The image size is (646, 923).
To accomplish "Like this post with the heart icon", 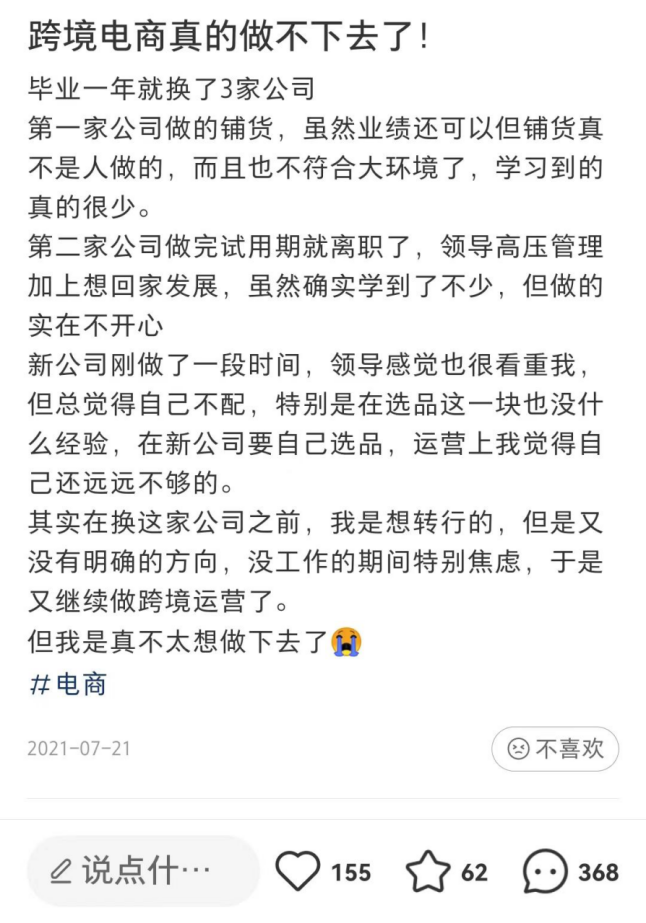I will pos(297,872).
